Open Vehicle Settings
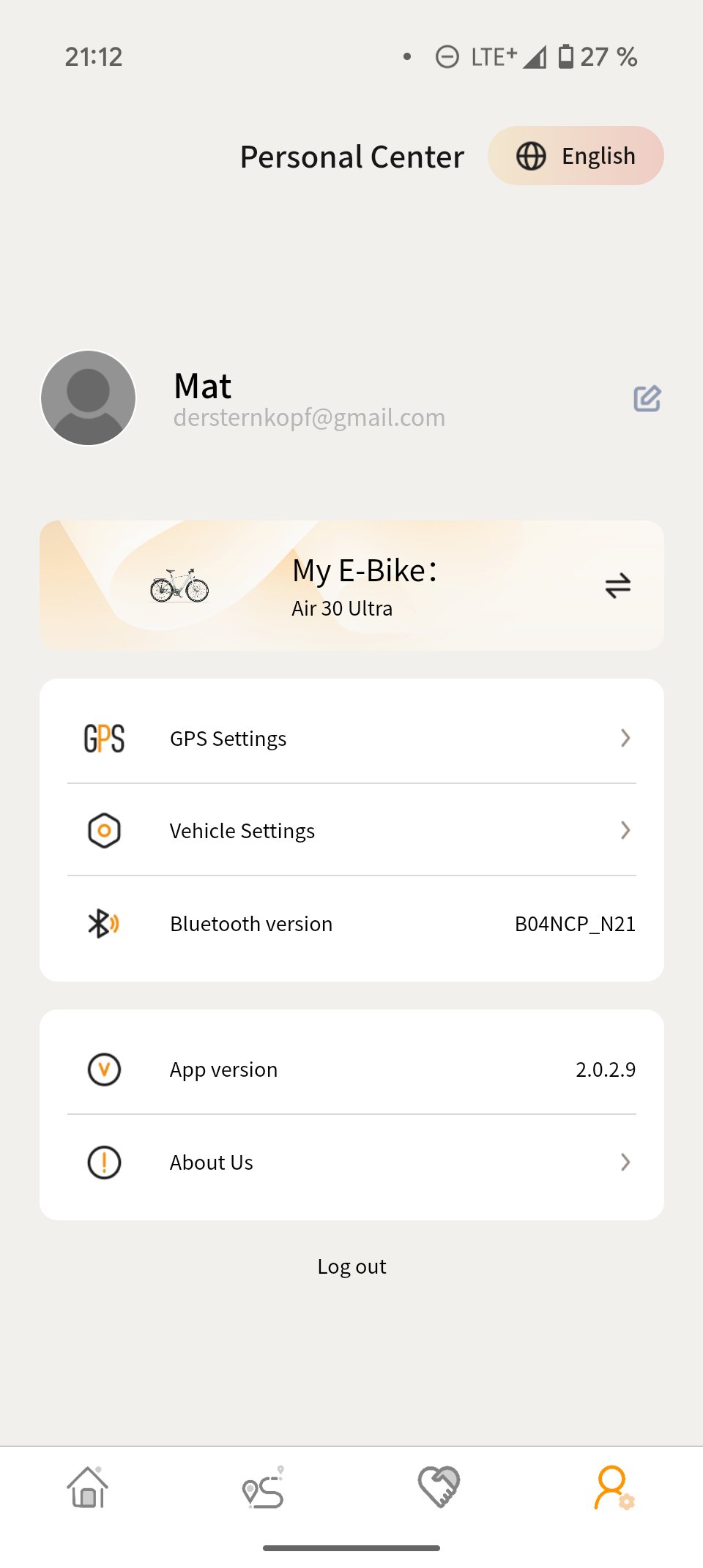The image size is (703, 1568). tap(351, 831)
